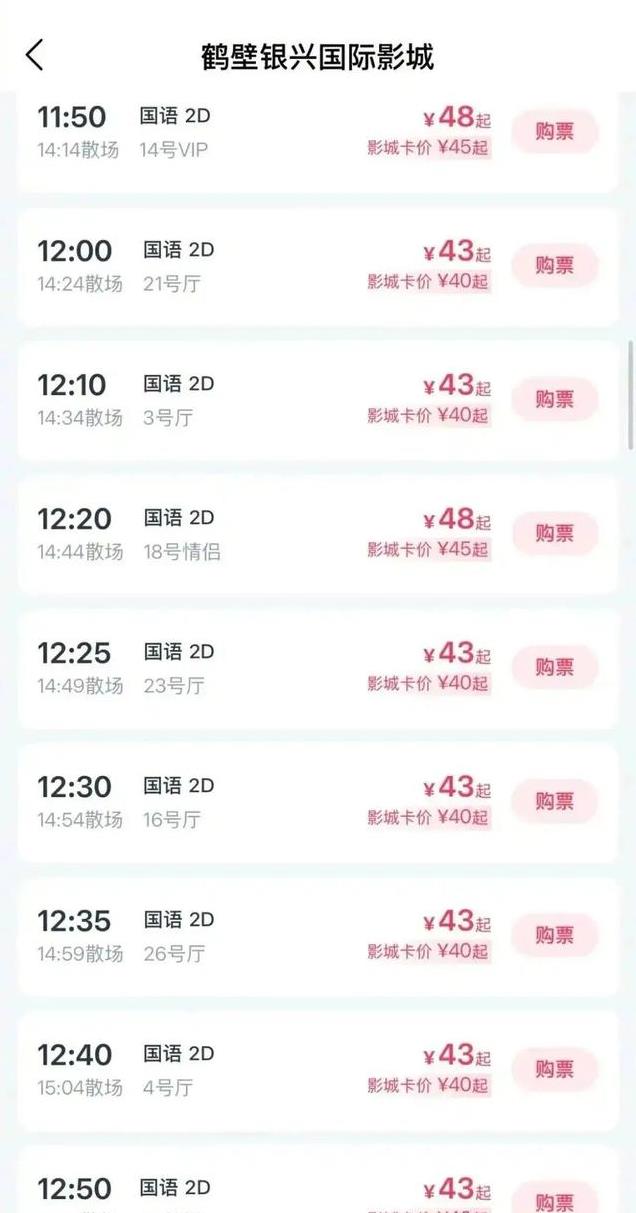
Task: Tap 购票 for the 12:10 showing
Action: click(x=555, y=400)
